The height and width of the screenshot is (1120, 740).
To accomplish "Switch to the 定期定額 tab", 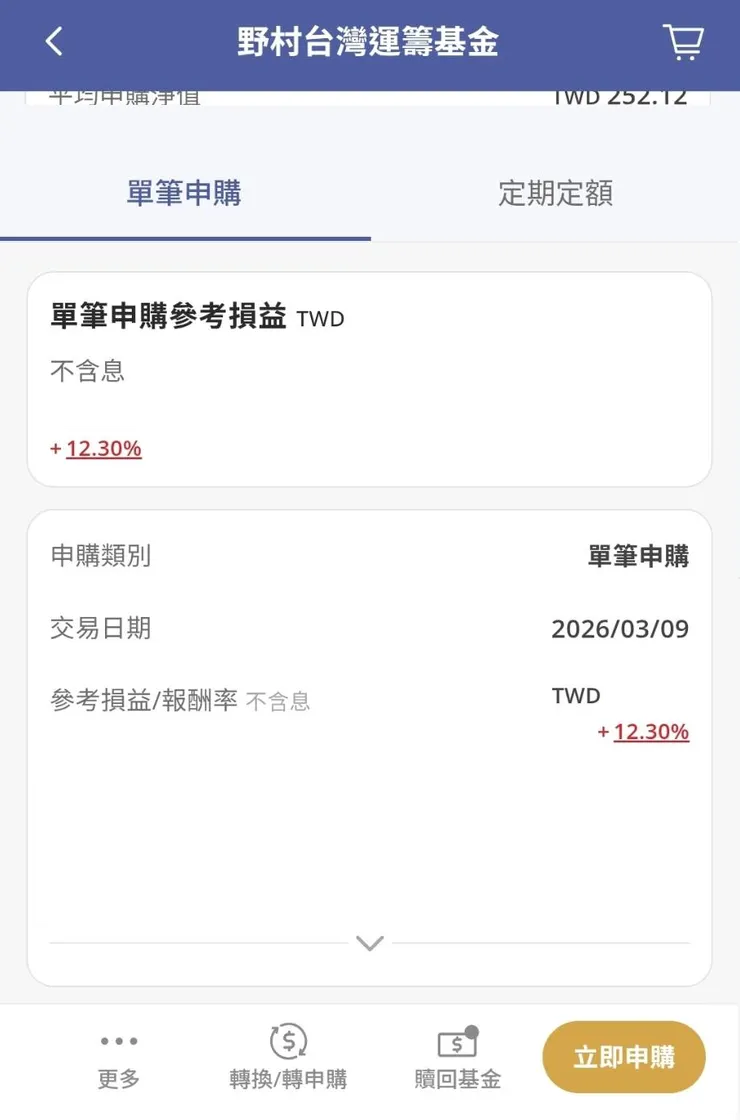I will click(554, 195).
